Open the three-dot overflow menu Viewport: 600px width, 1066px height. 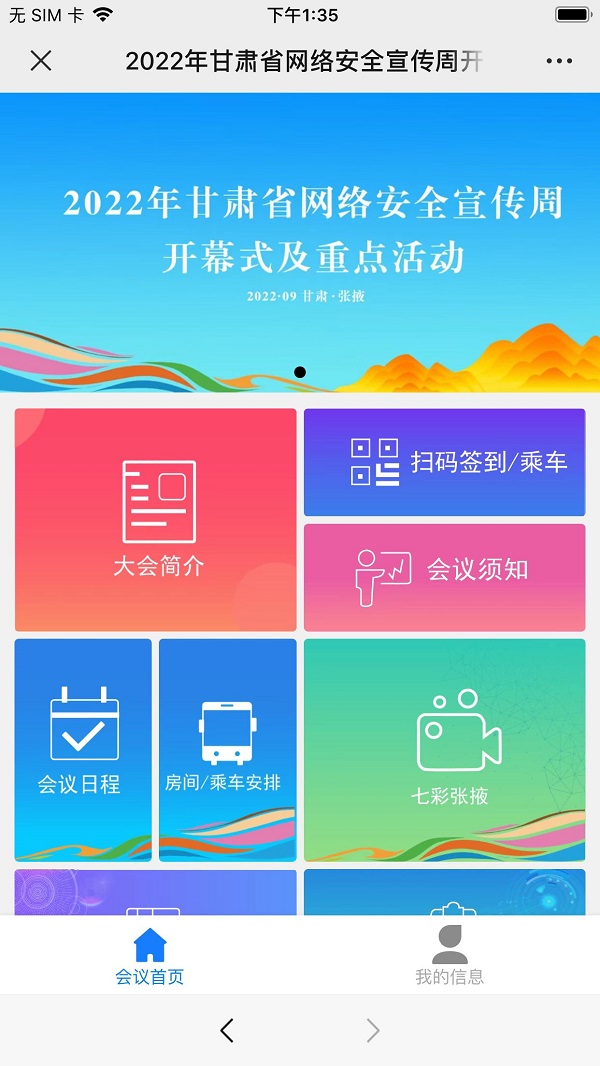click(559, 61)
